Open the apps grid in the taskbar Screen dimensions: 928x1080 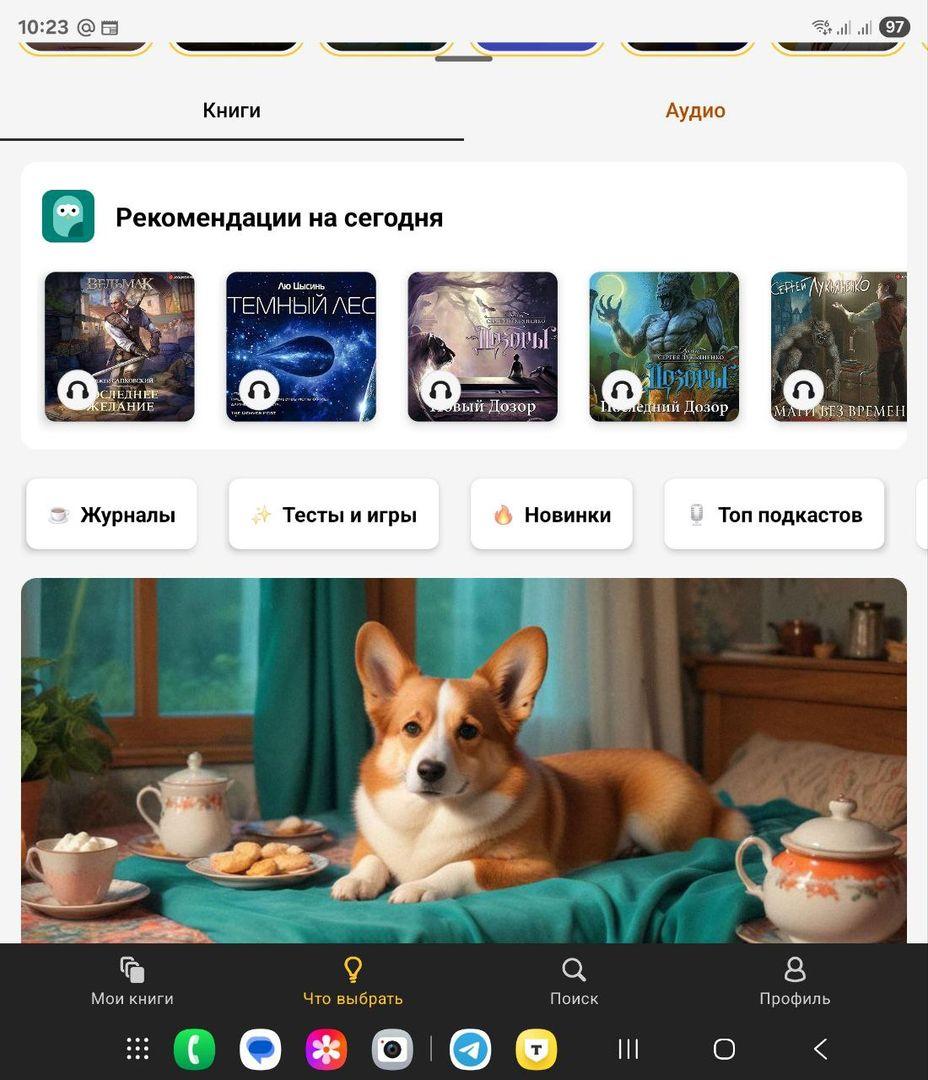[x=138, y=1049]
